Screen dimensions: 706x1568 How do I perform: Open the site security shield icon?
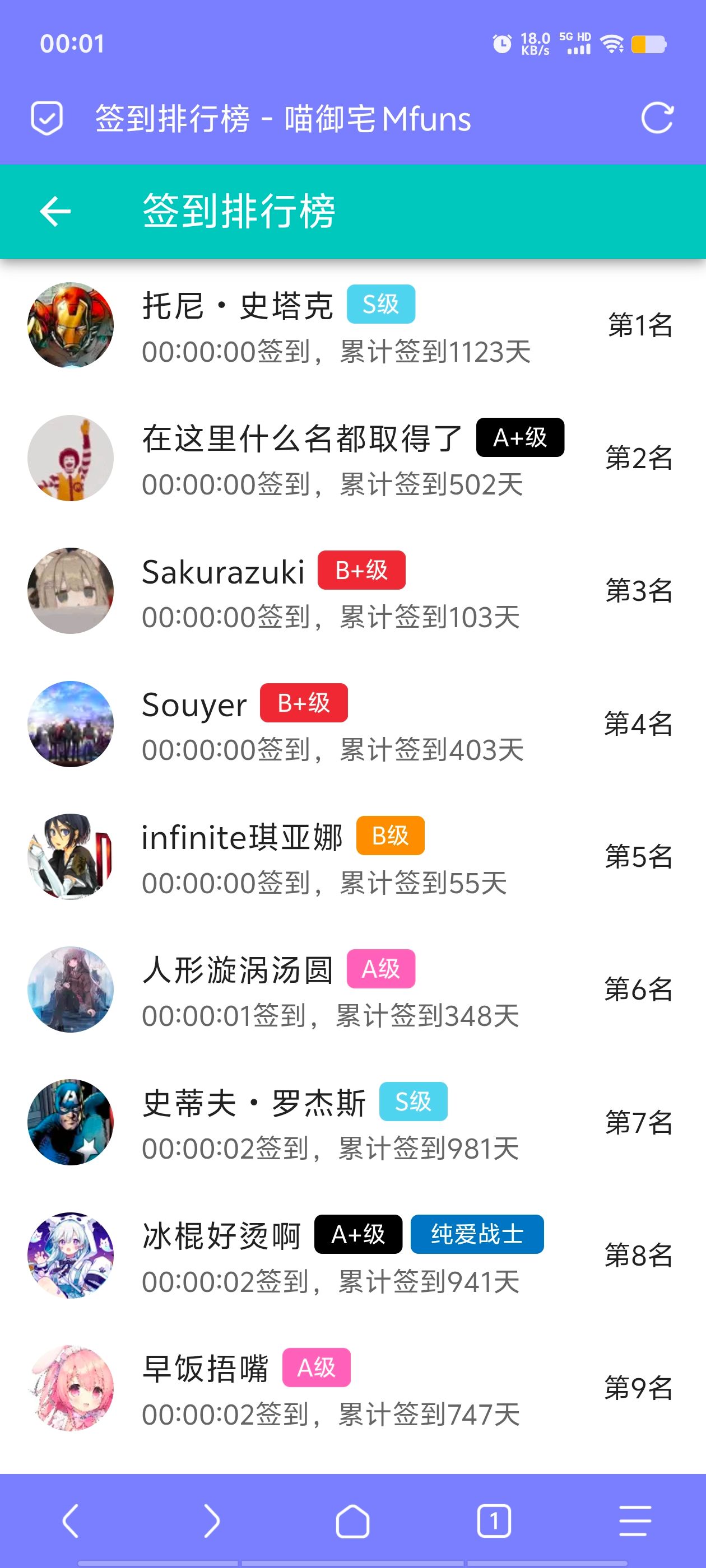47,118
